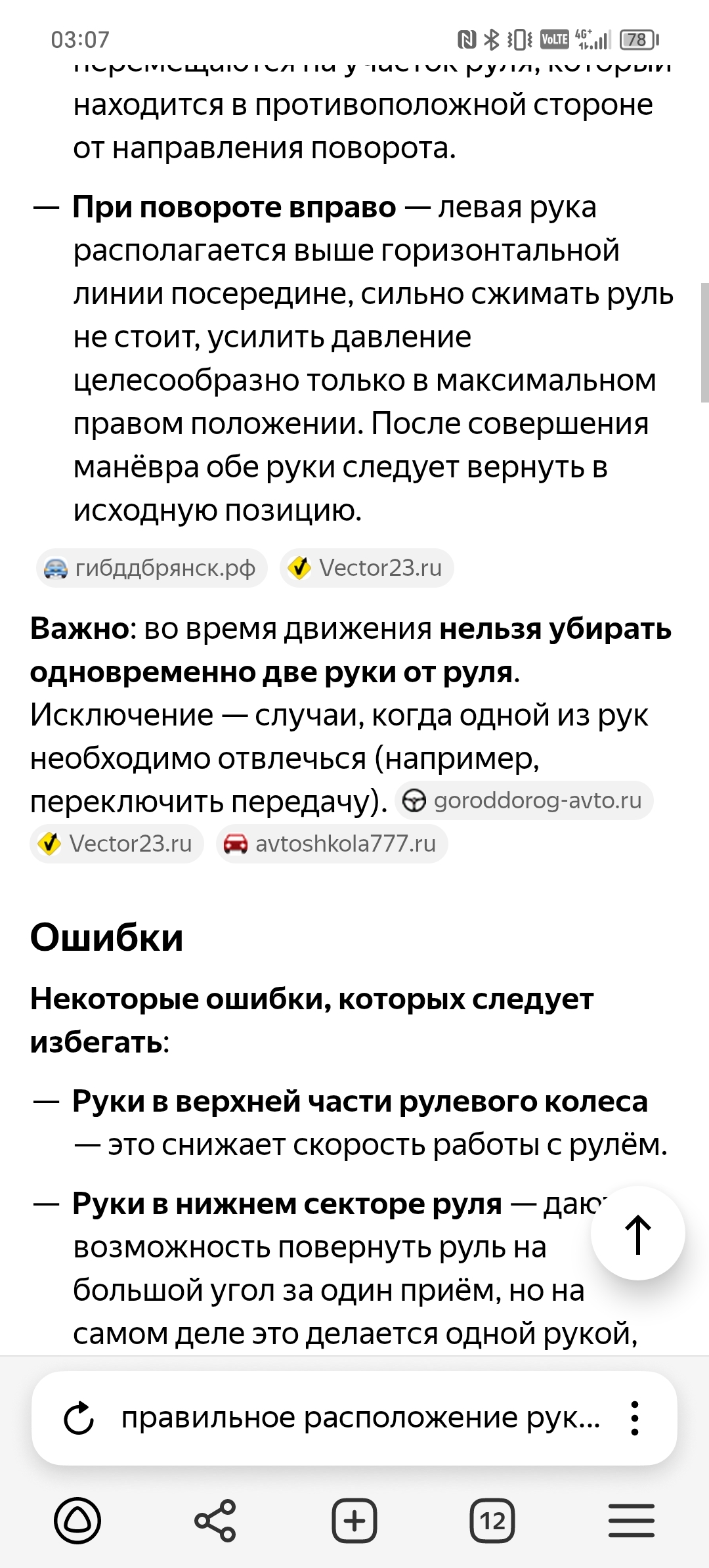
Task: Launch the Alice assistant icon
Action: 77,1521
